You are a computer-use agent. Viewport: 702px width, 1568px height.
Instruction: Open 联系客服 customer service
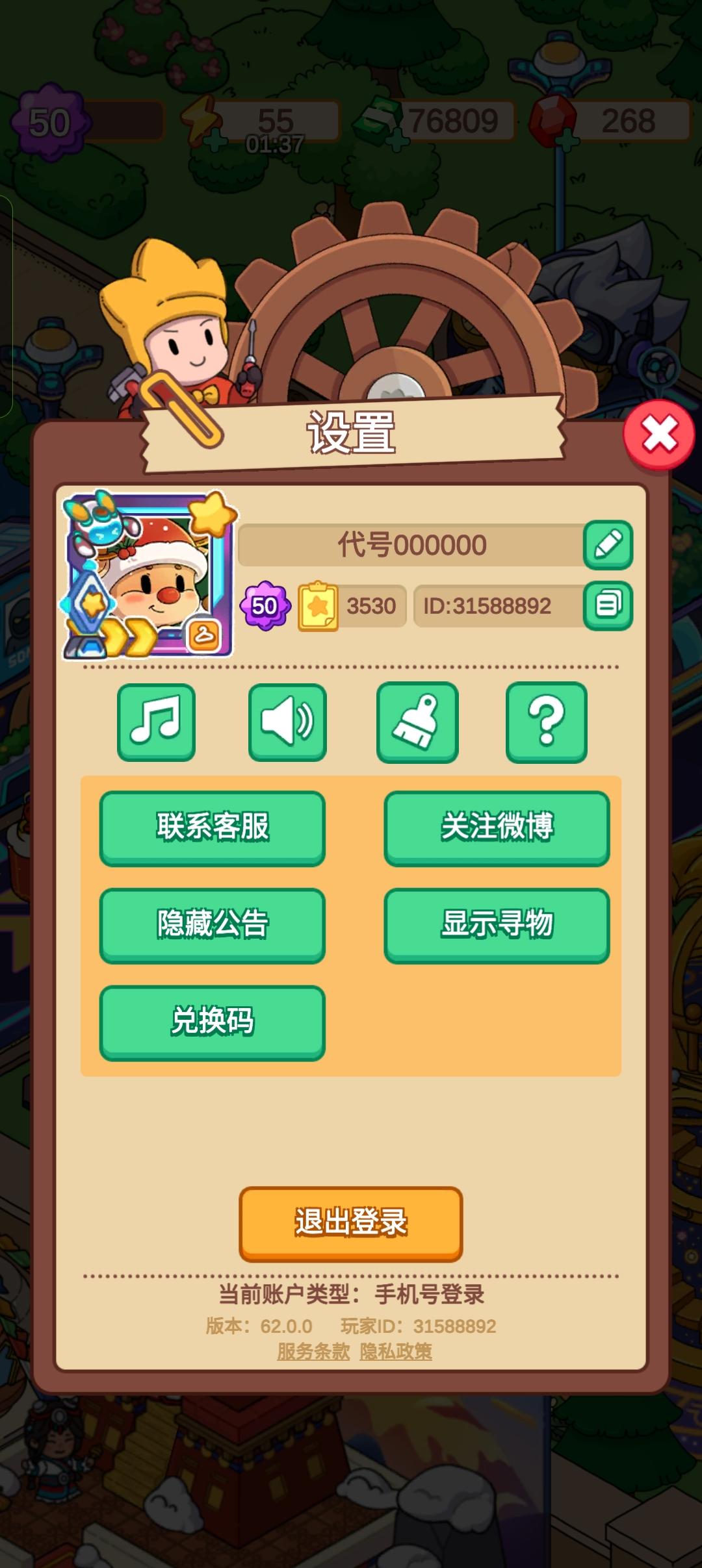click(212, 825)
